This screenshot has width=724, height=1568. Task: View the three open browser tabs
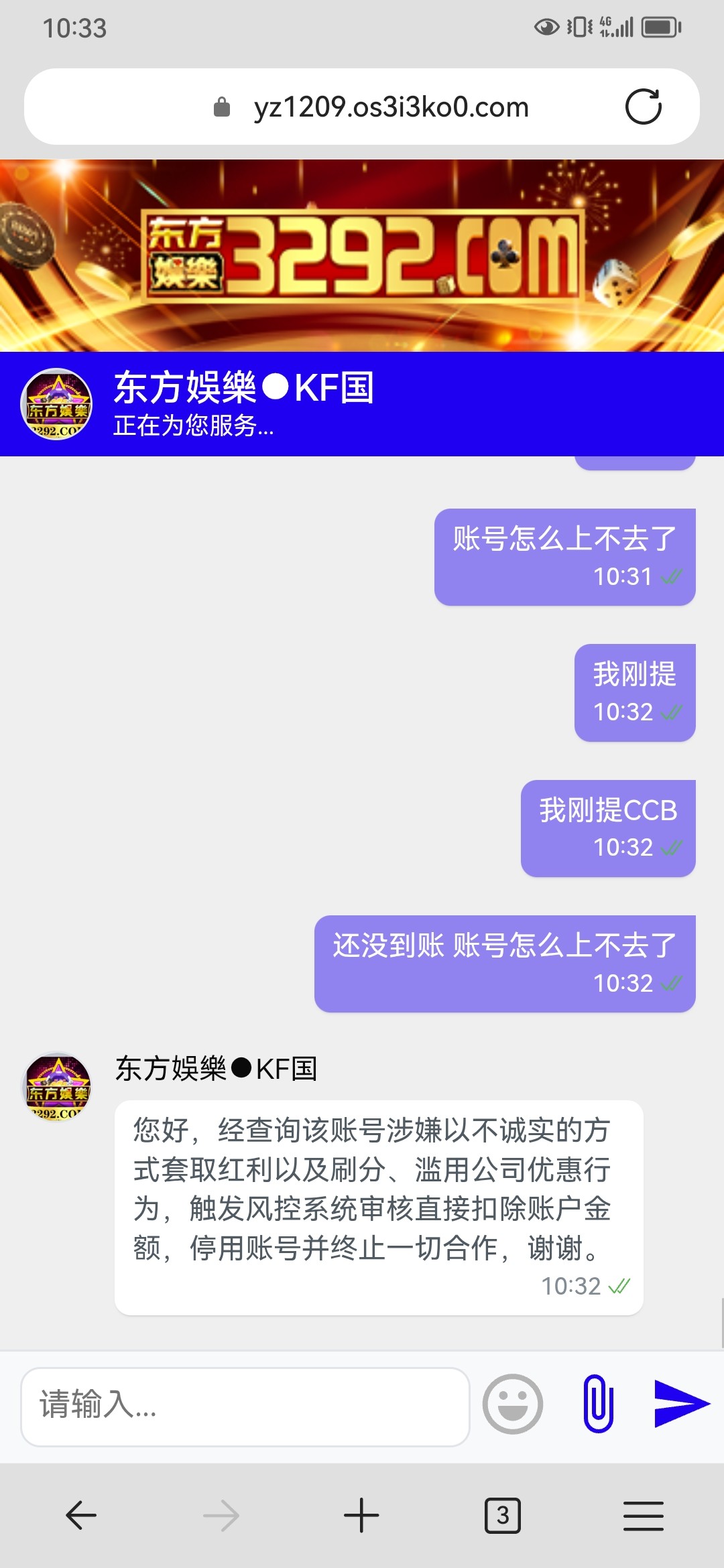click(502, 1516)
